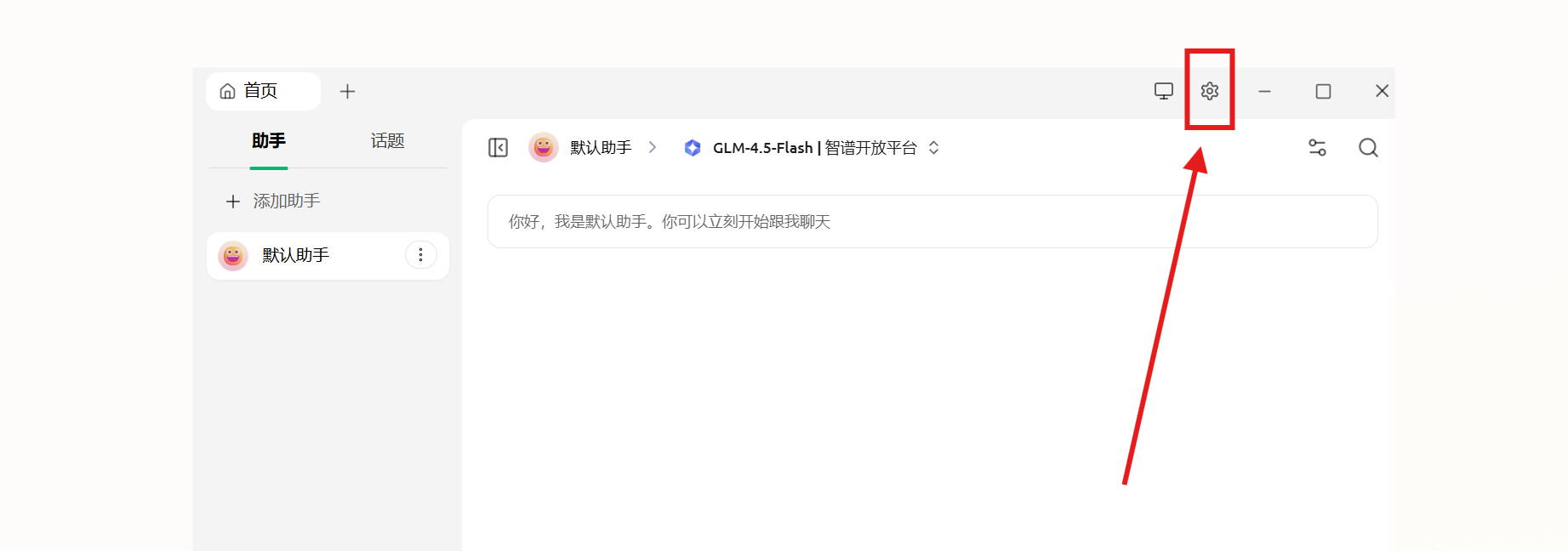This screenshot has width=1568, height=551.
Task: Change the GLM-4.5-Flash model selector
Action: pyautogui.click(x=813, y=148)
